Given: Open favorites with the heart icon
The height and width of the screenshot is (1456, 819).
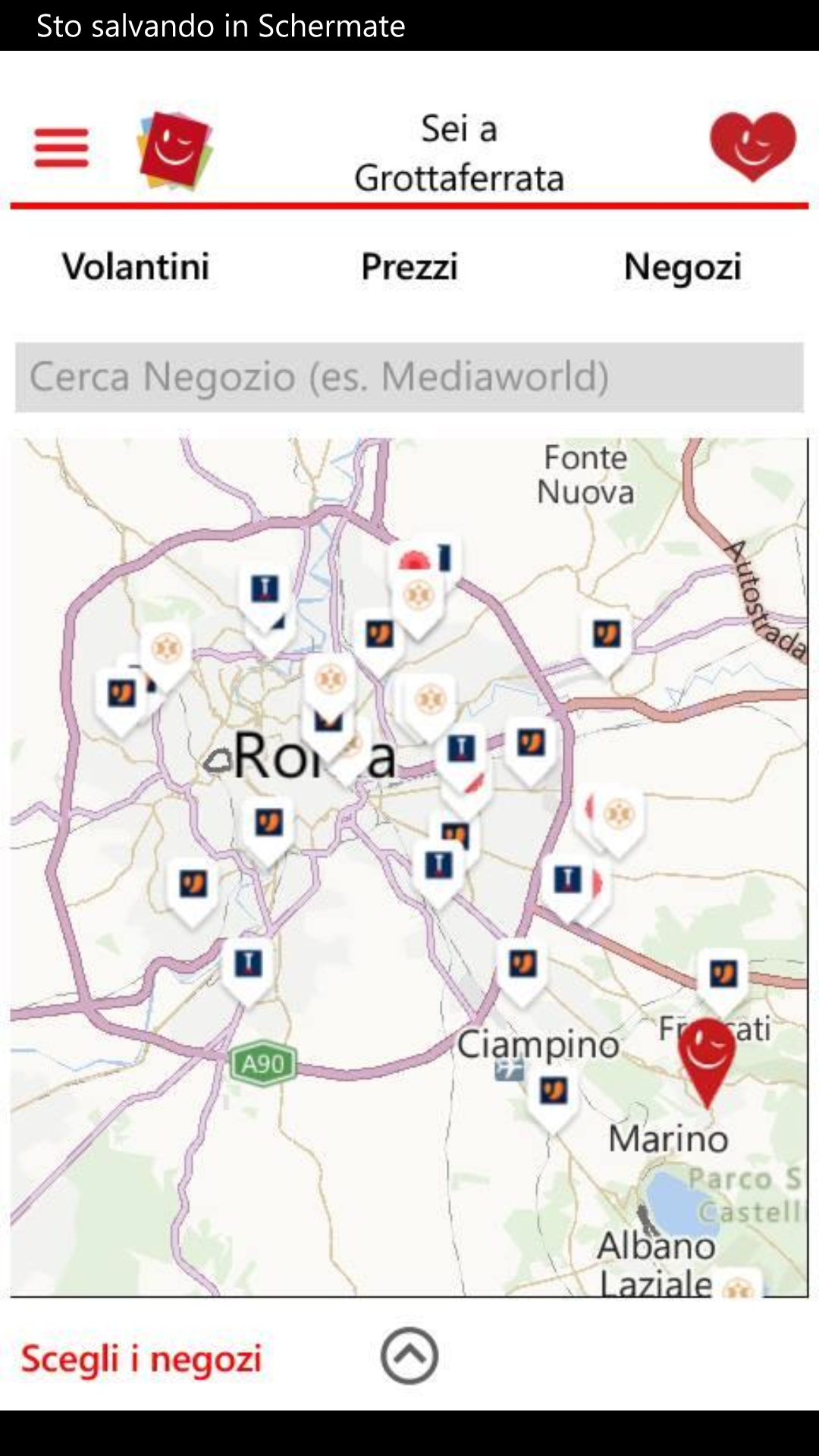Looking at the screenshot, I should (753, 146).
